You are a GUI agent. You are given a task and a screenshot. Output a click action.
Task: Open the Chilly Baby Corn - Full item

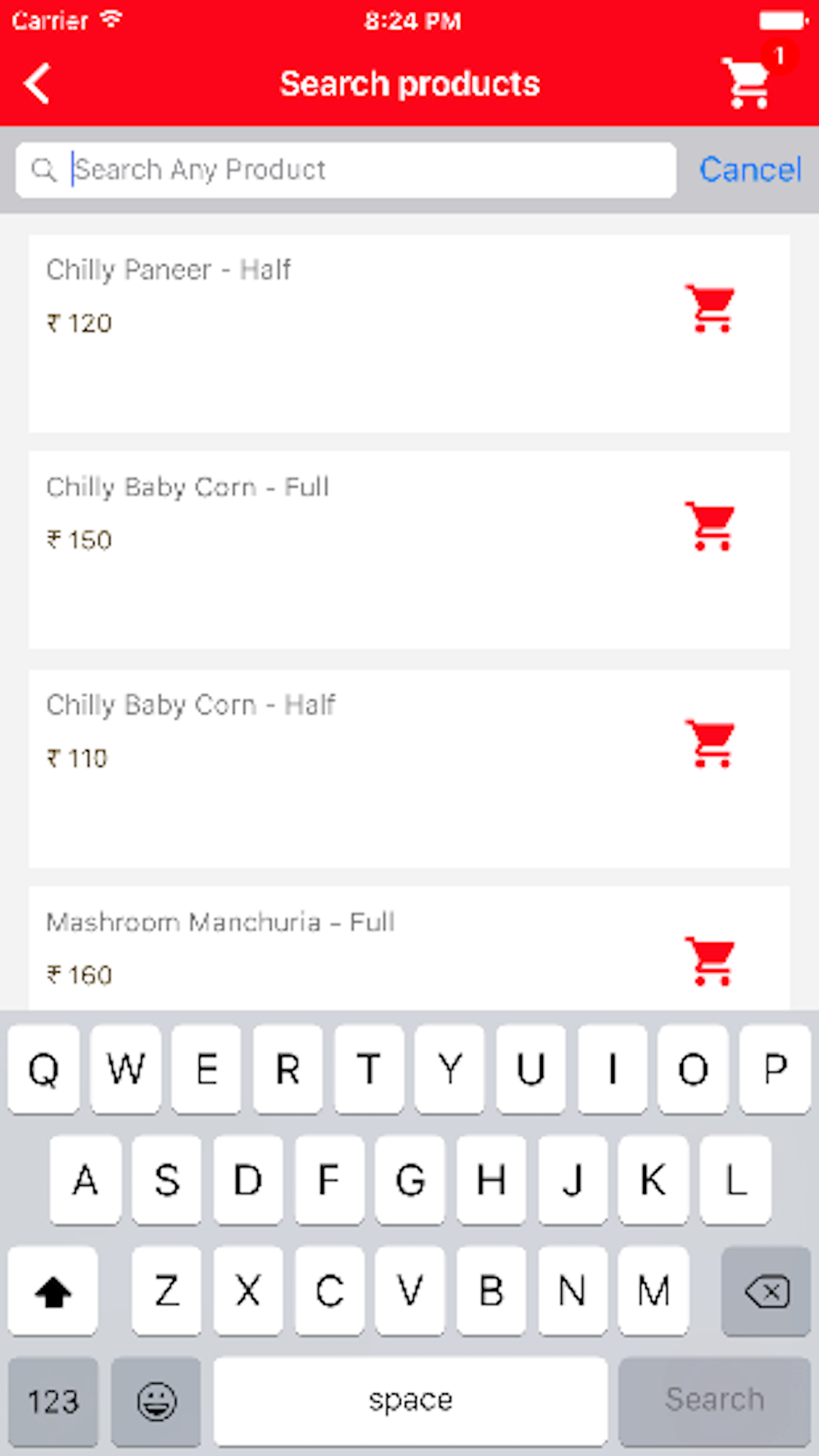pos(409,550)
